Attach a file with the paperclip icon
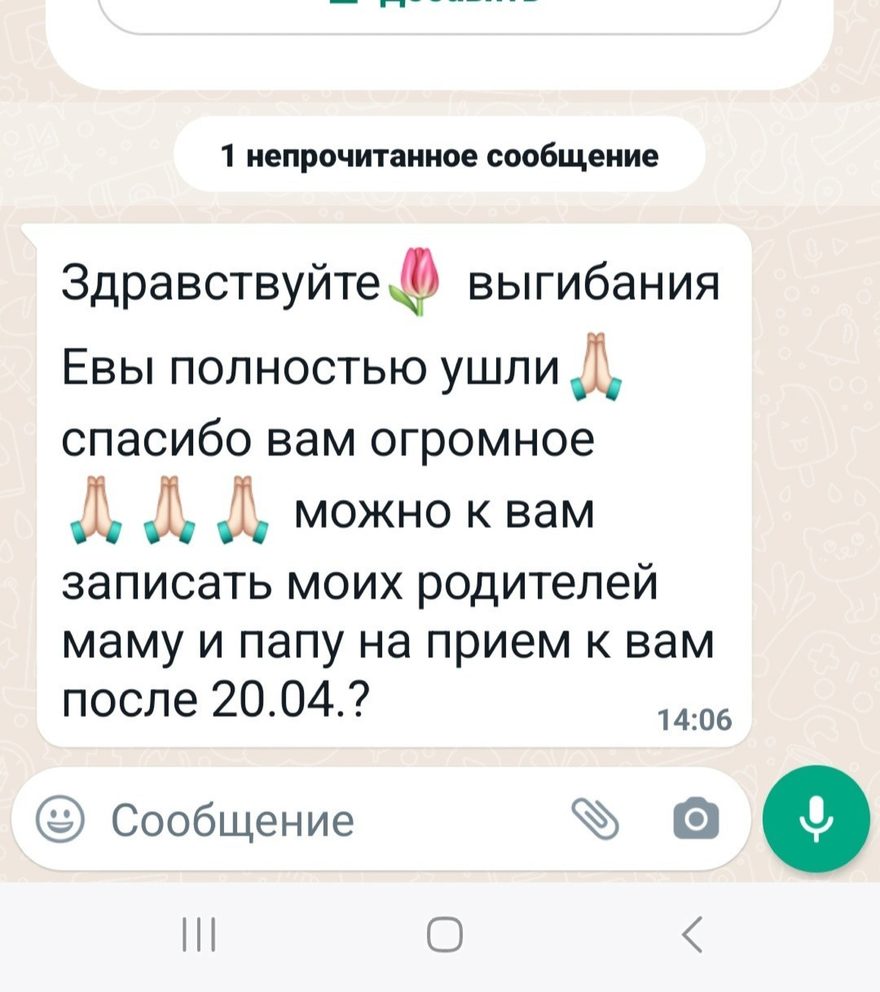Image resolution: width=880 pixels, height=992 pixels. tap(596, 819)
